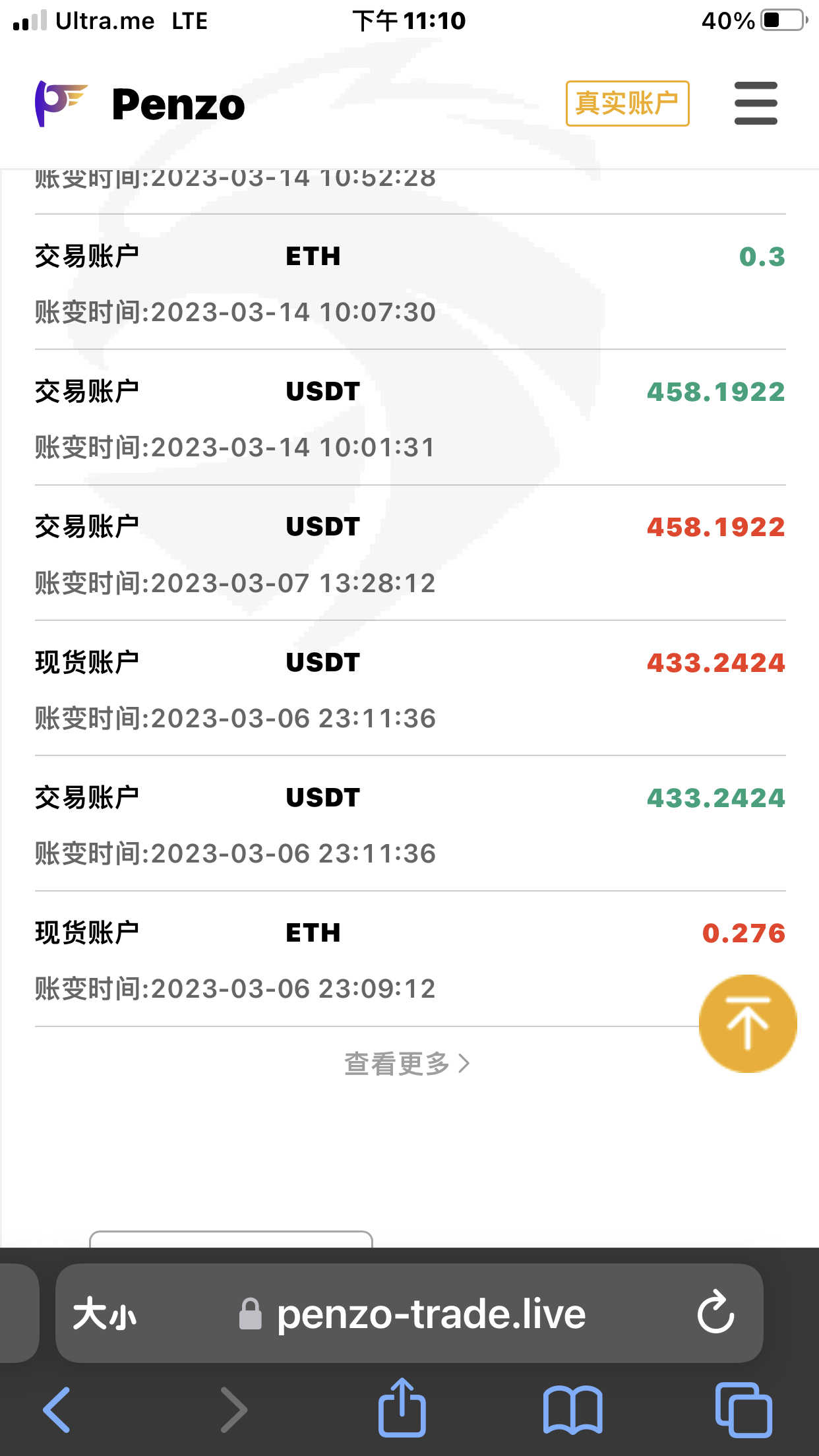Open the hamburger menu

point(756,104)
